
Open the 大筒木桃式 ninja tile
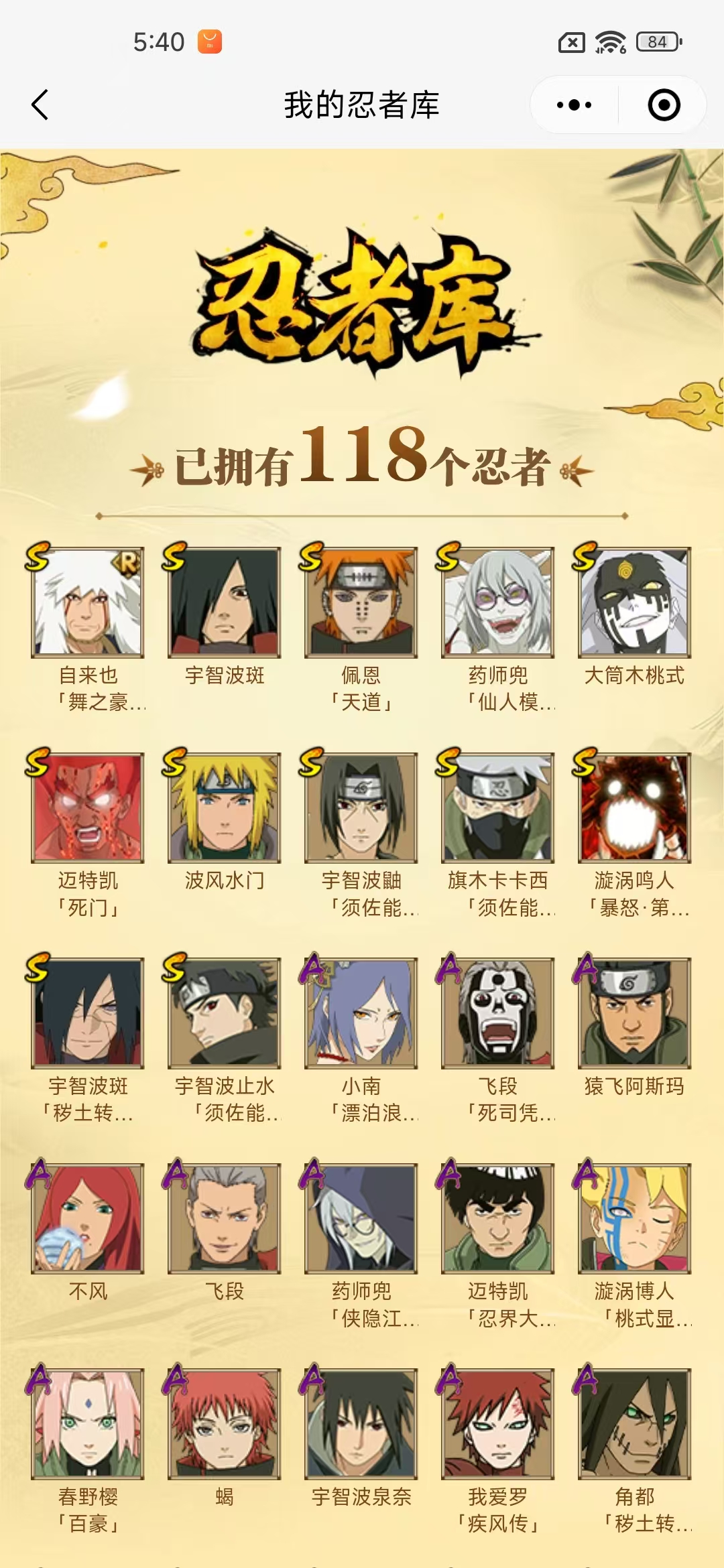[635, 602]
